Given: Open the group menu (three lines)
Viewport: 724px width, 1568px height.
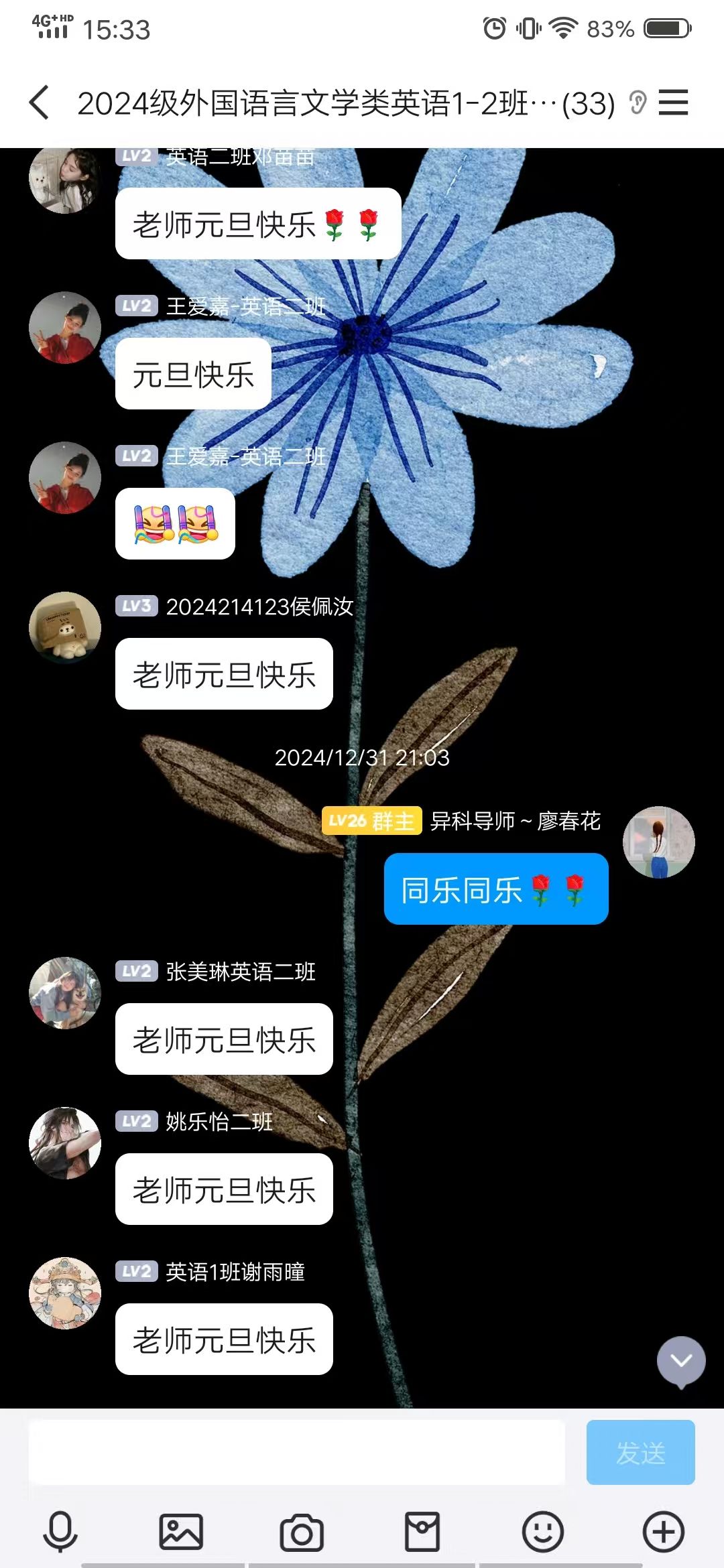Looking at the screenshot, I should click(673, 103).
